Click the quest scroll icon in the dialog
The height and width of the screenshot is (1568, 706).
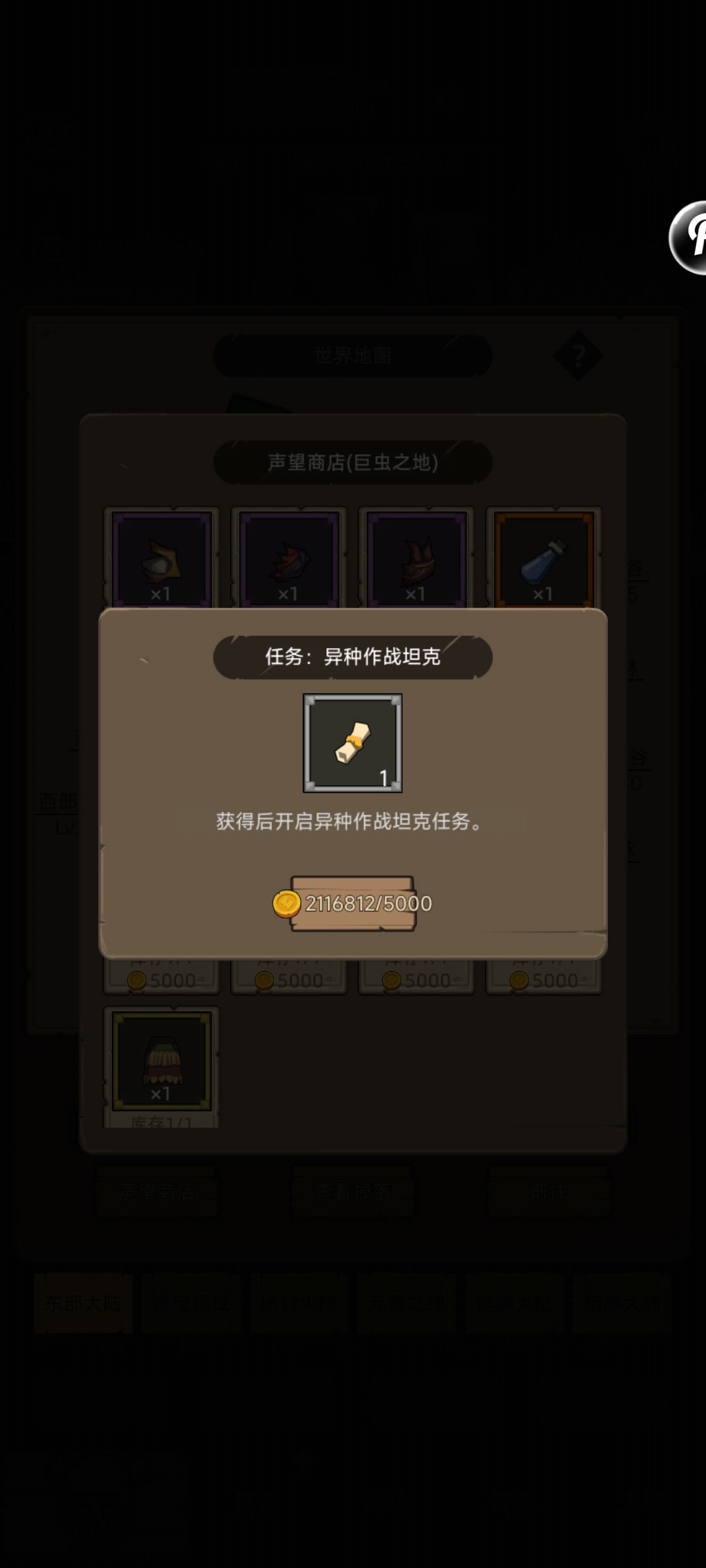pyautogui.click(x=352, y=742)
